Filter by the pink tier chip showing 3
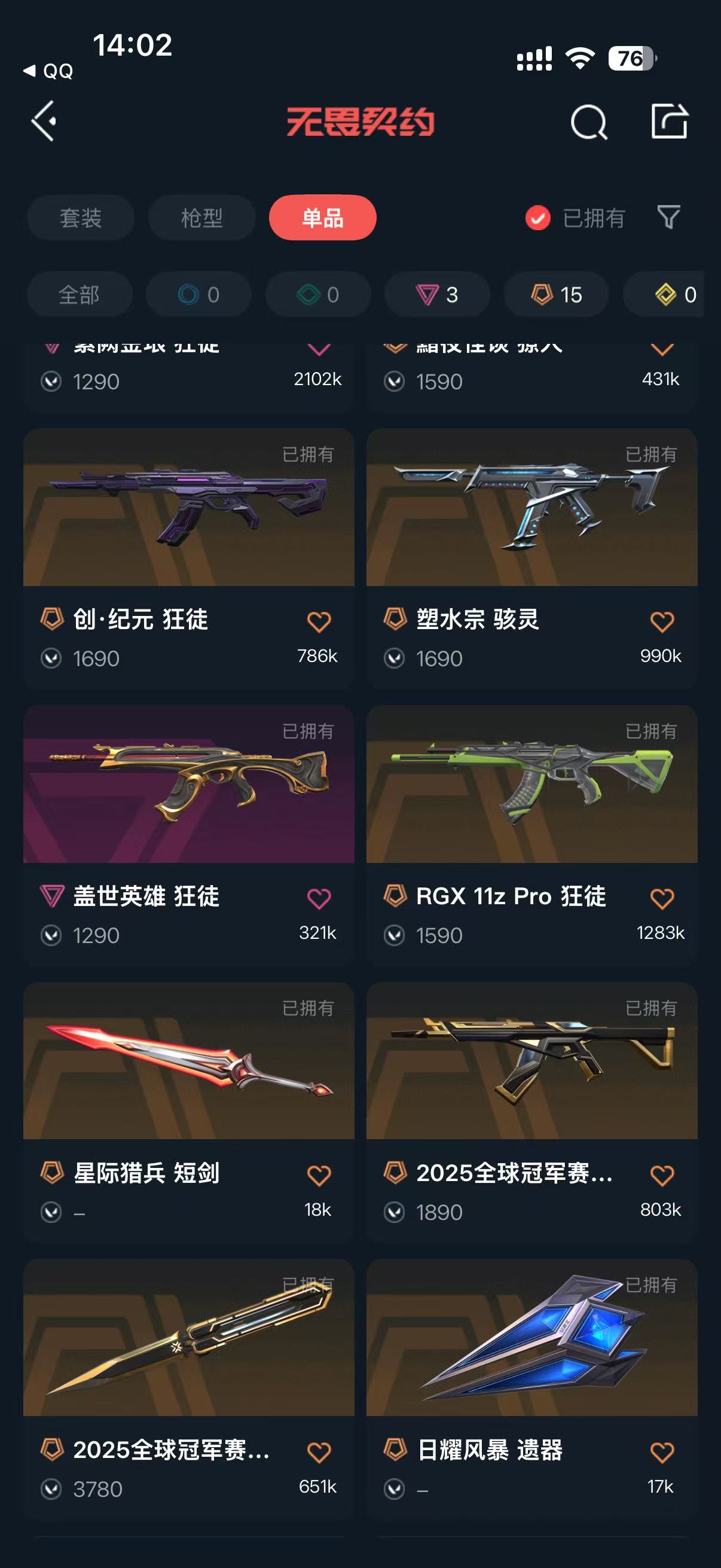The height and width of the screenshot is (1568, 721). click(437, 295)
